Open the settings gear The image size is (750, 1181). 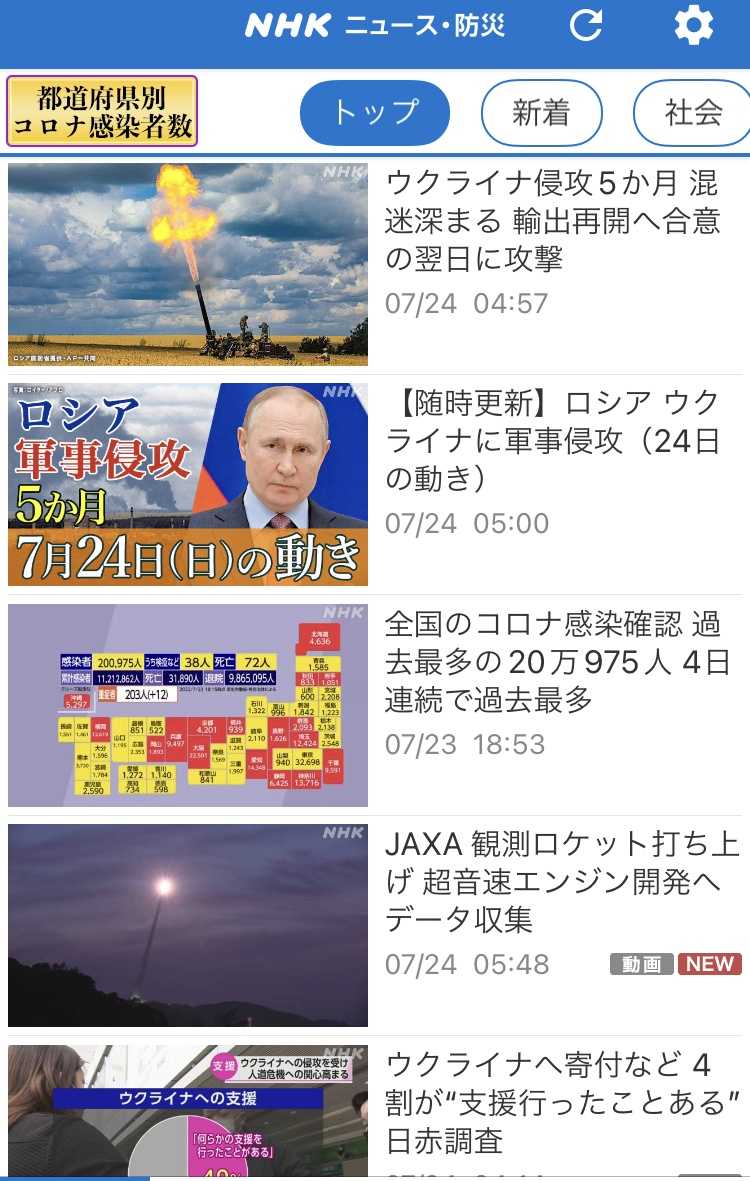(694, 26)
